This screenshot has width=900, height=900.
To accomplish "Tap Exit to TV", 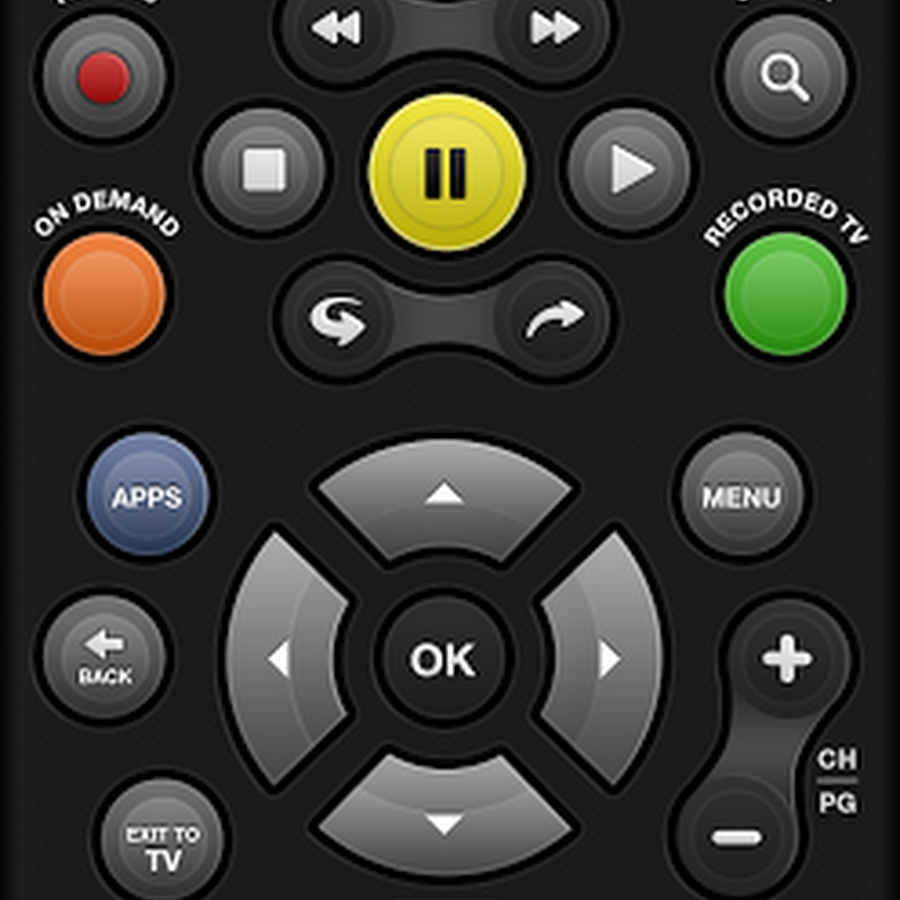I will [x=162, y=846].
